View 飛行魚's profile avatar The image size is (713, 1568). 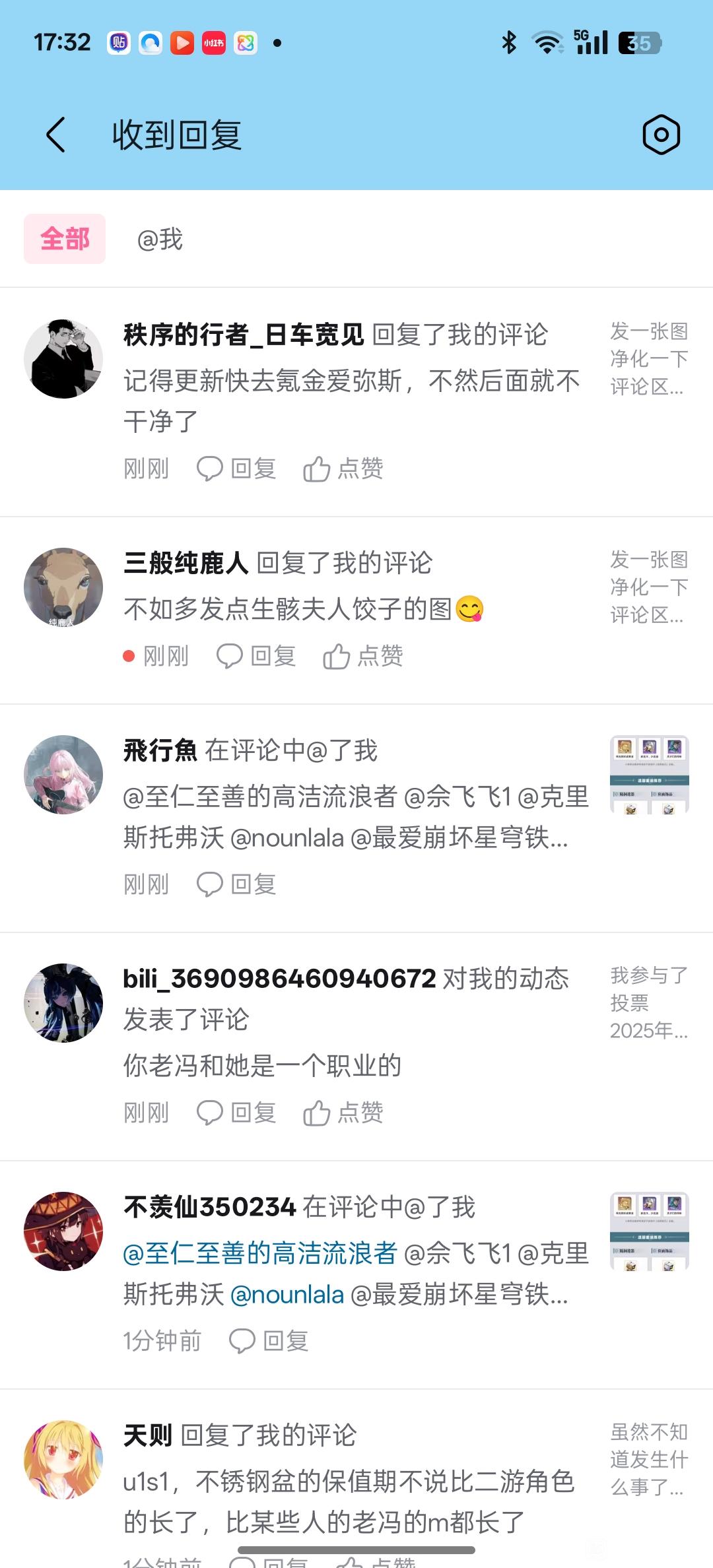tap(63, 775)
